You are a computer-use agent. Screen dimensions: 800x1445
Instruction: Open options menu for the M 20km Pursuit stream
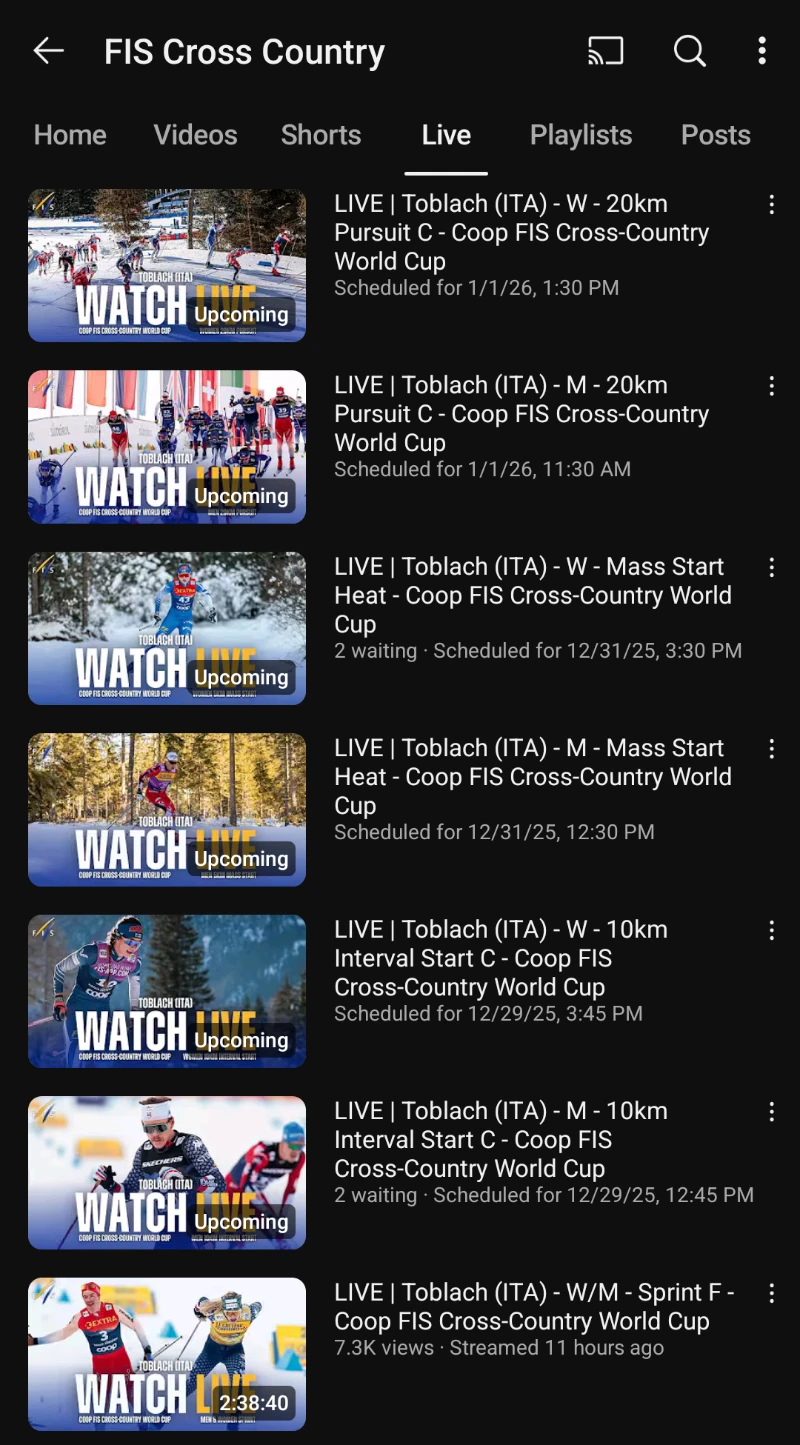coord(772,386)
